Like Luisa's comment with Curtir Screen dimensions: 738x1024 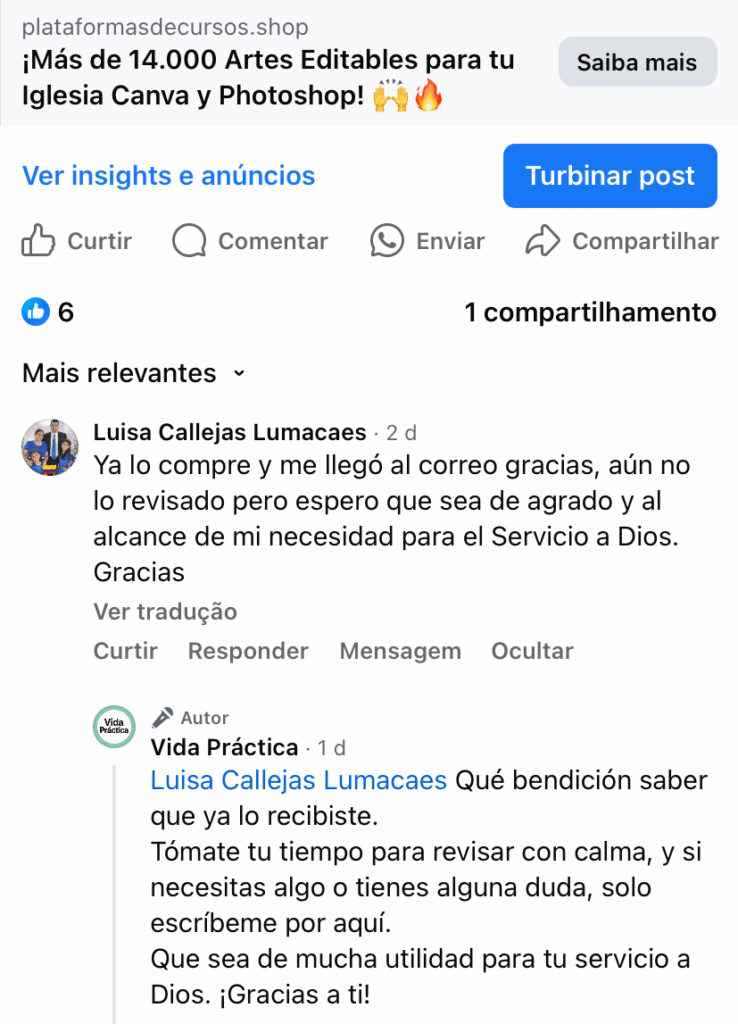(x=125, y=651)
